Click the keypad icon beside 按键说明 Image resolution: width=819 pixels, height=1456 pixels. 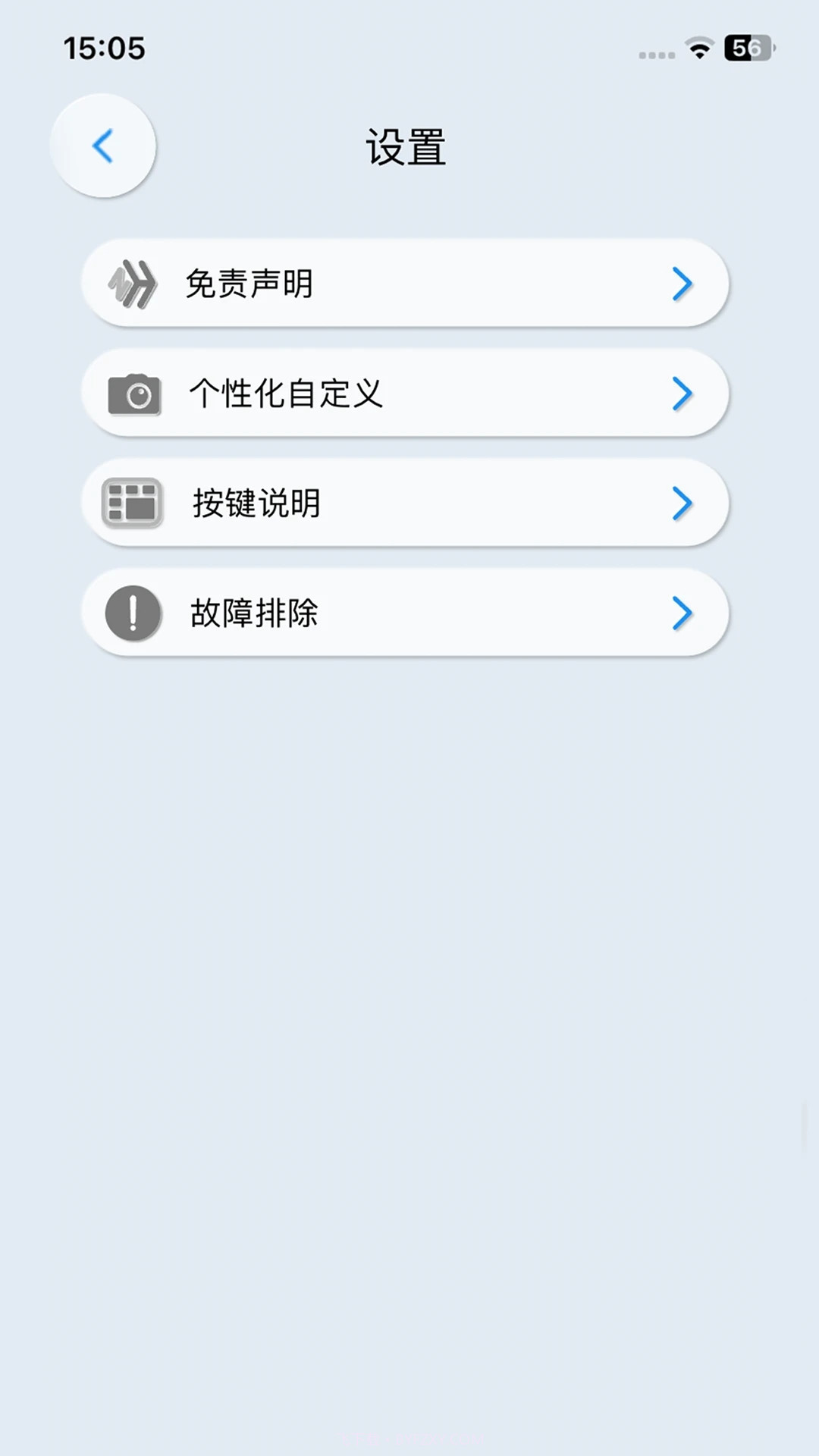click(x=133, y=502)
